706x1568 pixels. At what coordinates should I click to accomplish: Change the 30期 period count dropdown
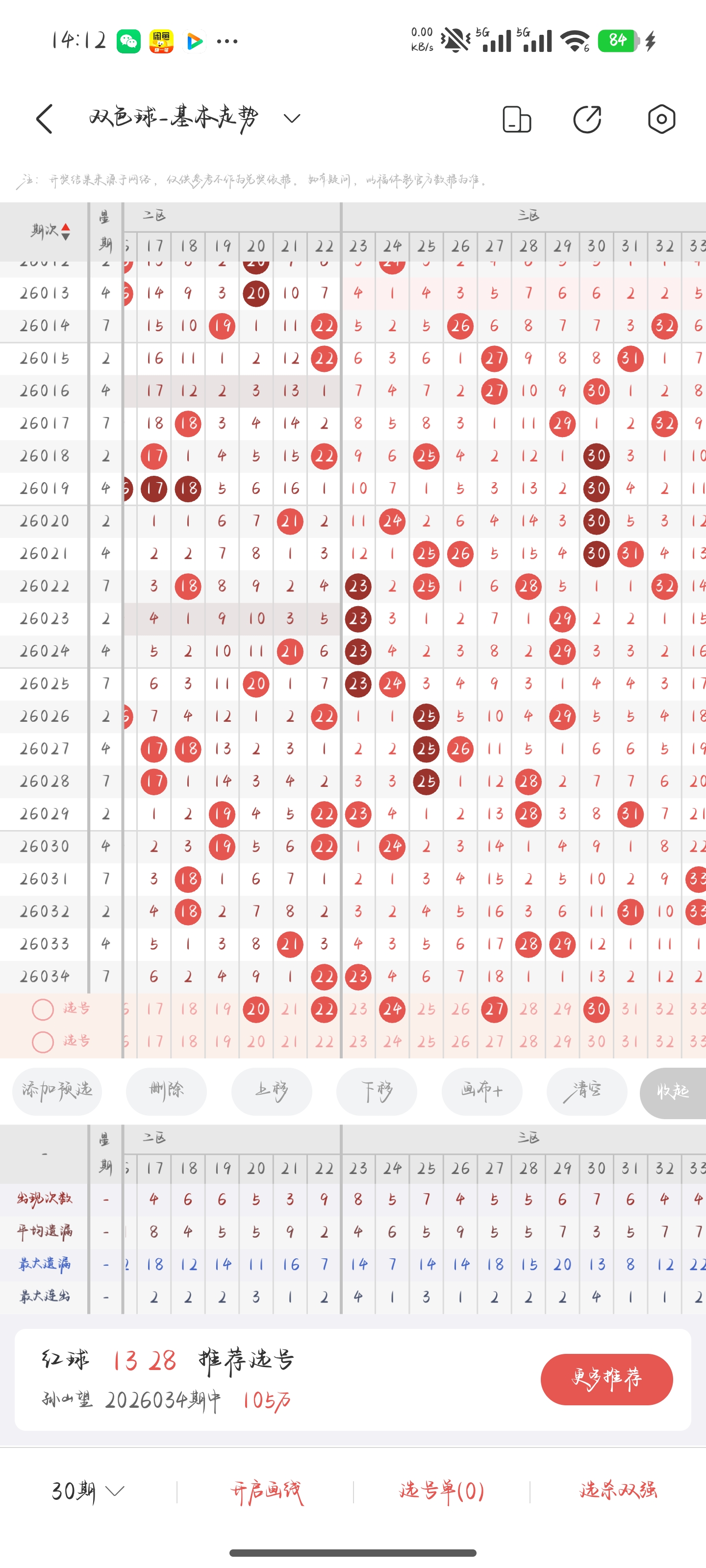click(88, 1491)
